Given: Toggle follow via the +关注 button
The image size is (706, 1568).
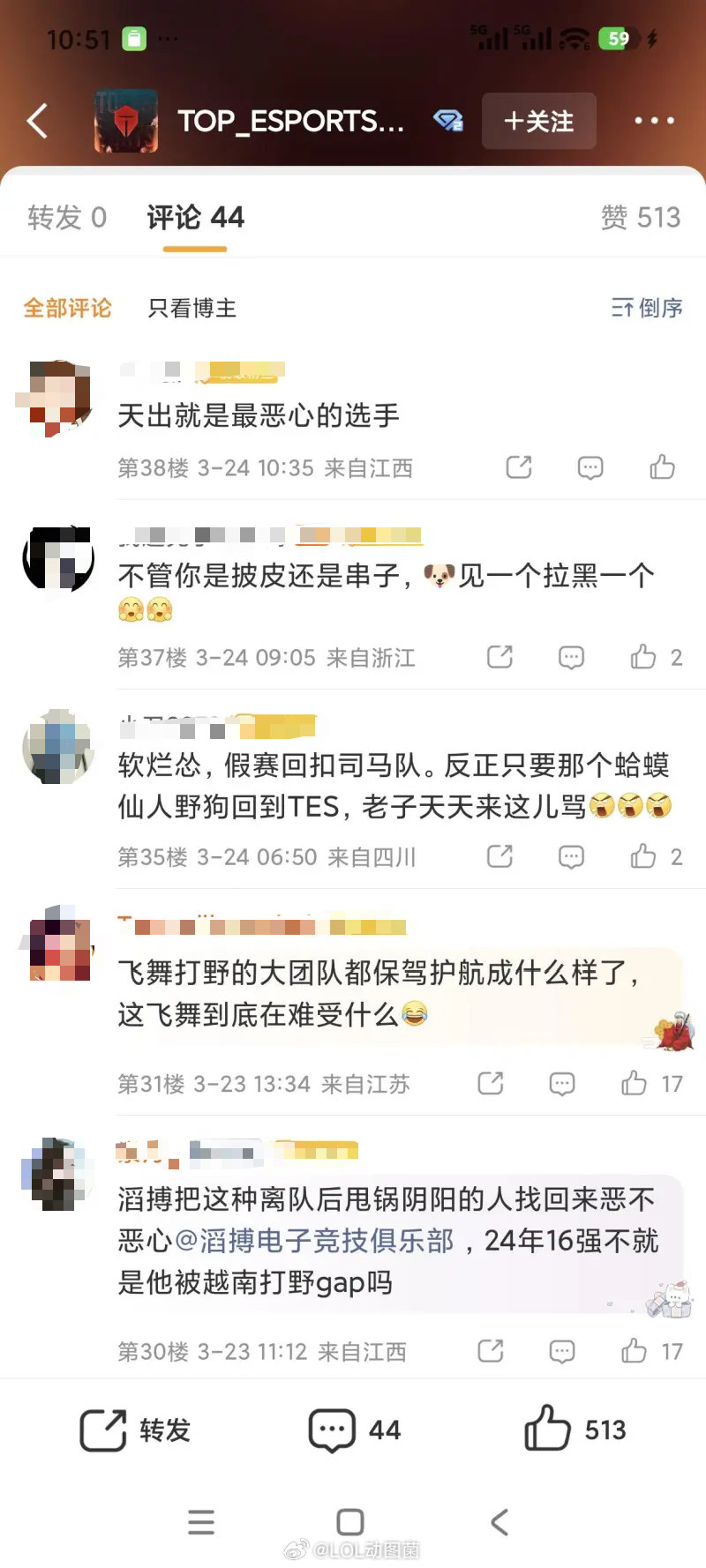Looking at the screenshot, I should pos(539,121).
